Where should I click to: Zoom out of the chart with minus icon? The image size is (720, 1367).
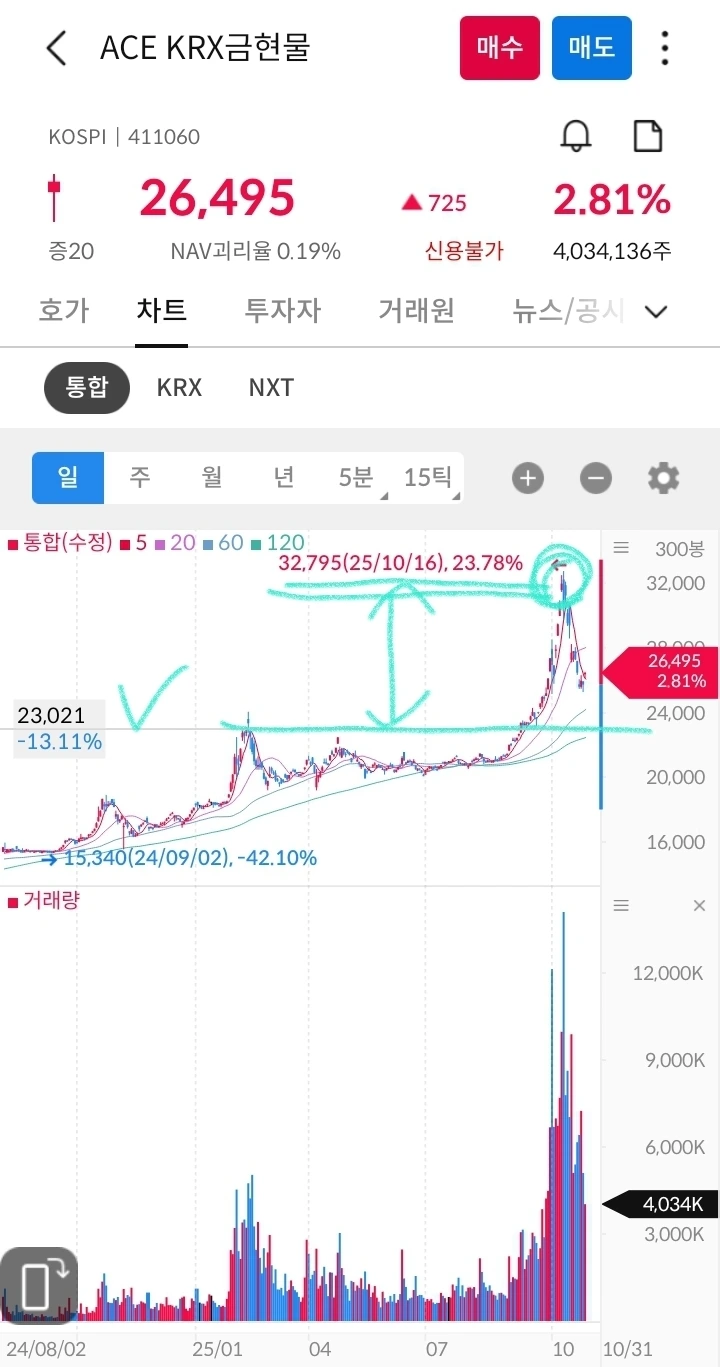[595, 478]
